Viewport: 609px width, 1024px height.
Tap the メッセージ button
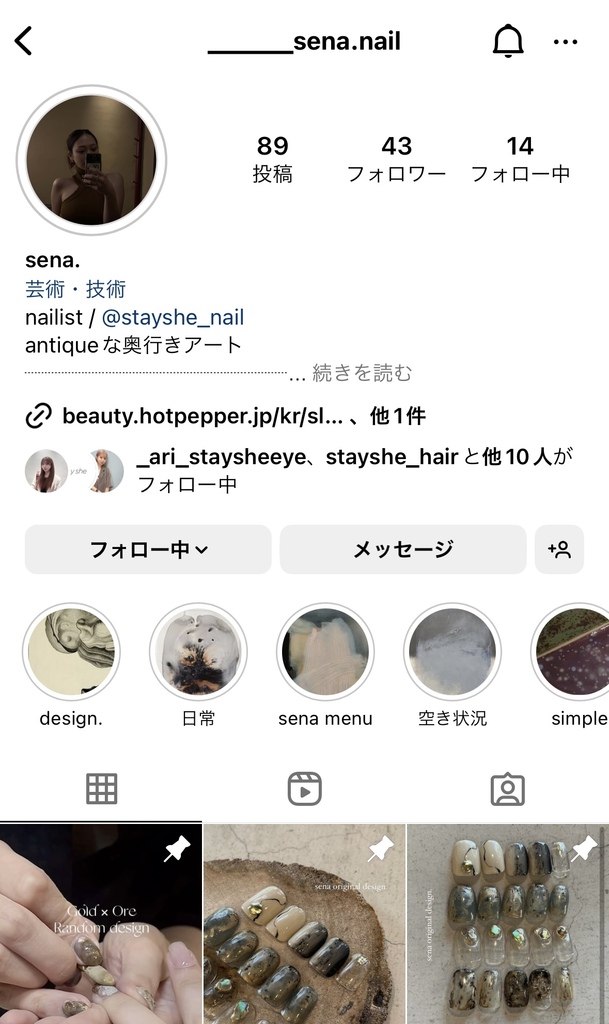[402, 549]
